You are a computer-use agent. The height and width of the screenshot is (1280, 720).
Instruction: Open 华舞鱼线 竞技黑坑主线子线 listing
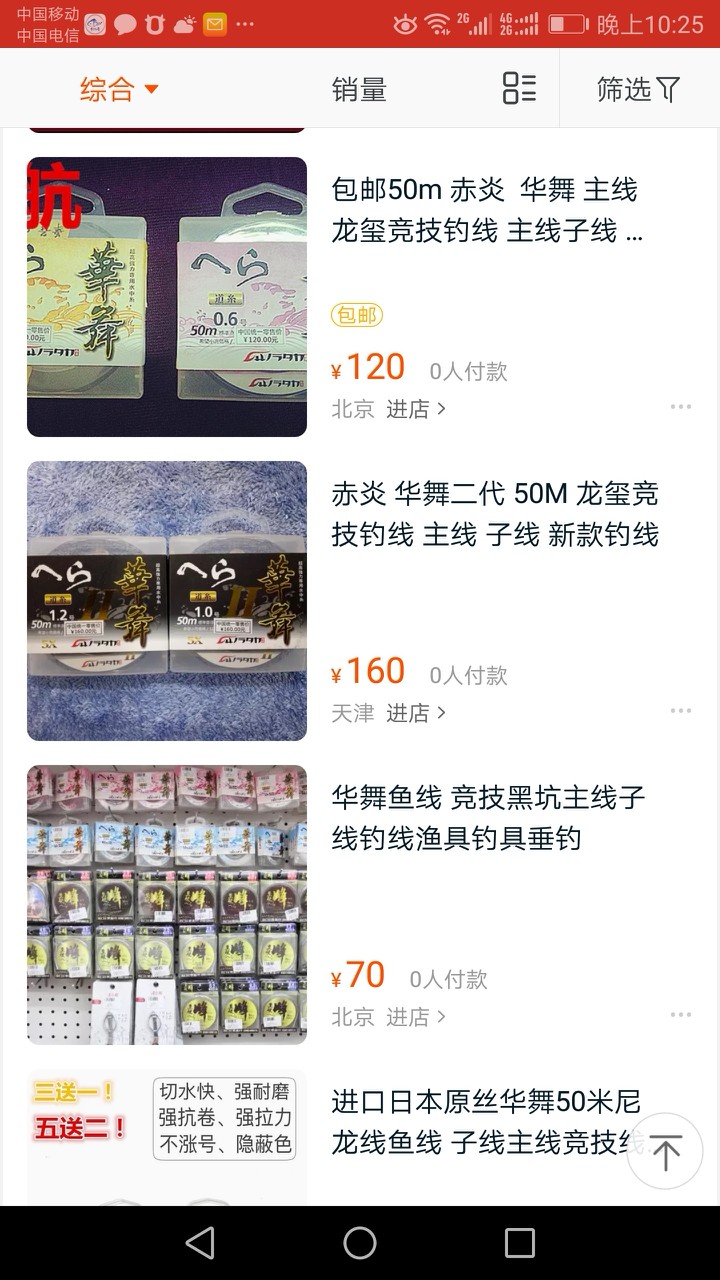pyautogui.click(x=488, y=818)
